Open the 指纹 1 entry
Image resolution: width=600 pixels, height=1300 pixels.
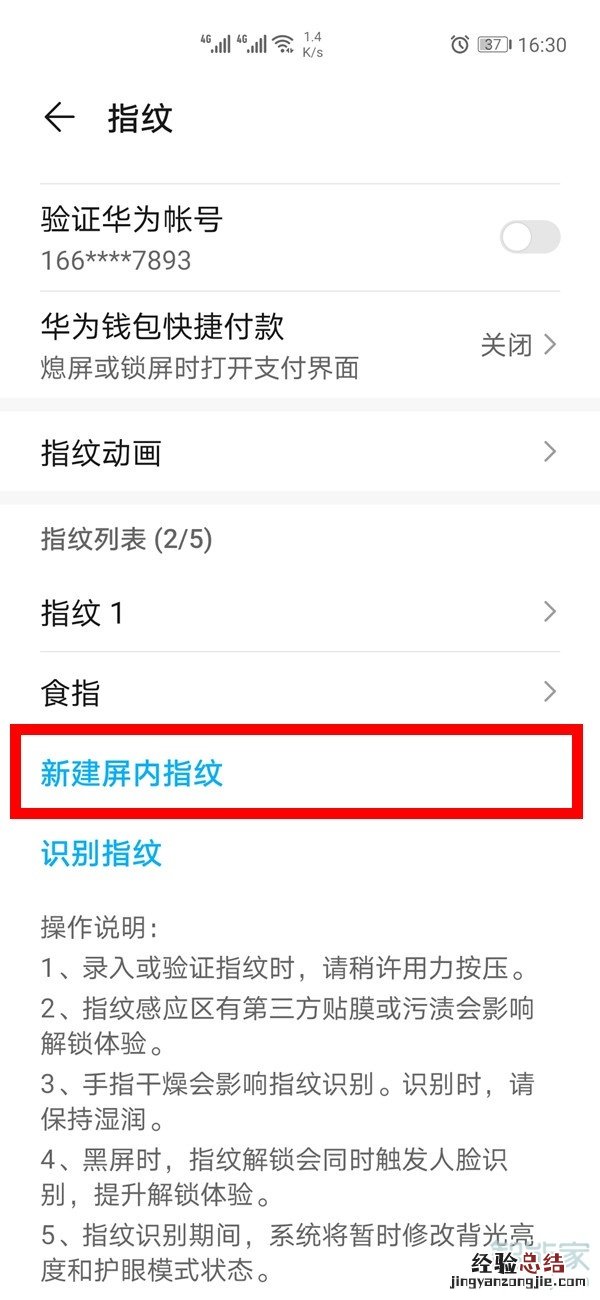(x=300, y=612)
